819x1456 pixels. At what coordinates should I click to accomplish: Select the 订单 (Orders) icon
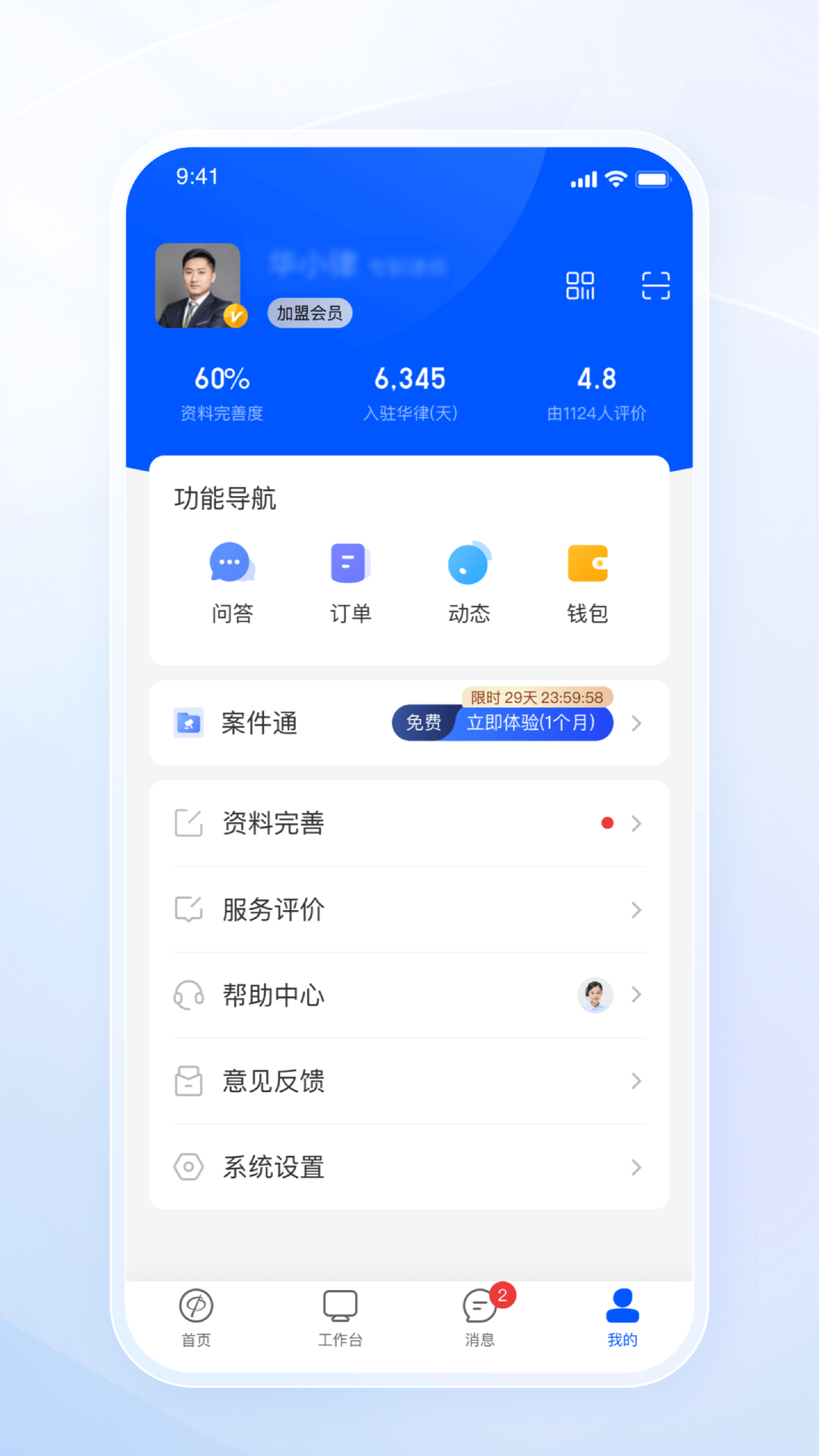coord(350,564)
